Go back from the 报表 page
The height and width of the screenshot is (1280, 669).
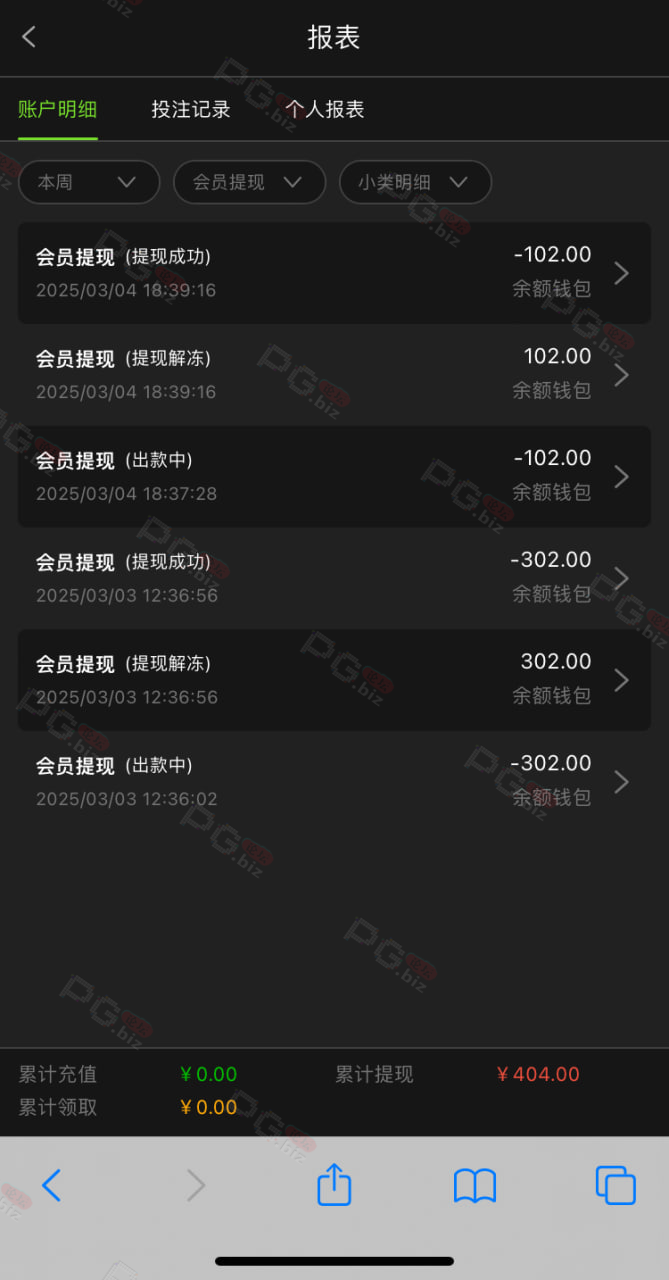click(29, 37)
